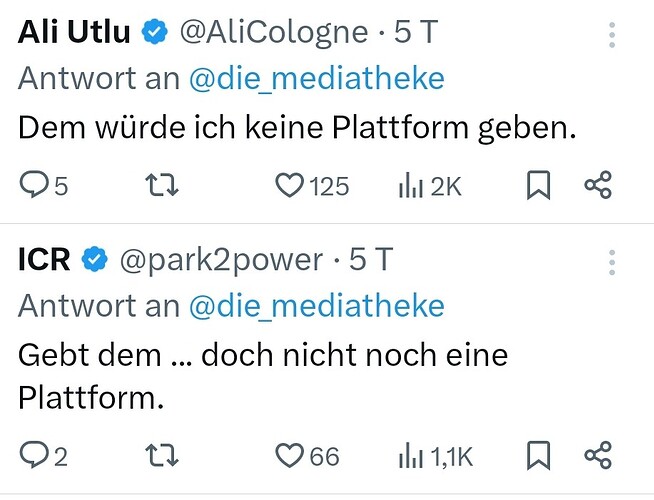The image size is (654, 500).
Task: Open overflow menu on ICR's tweet
Action: [612, 262]
